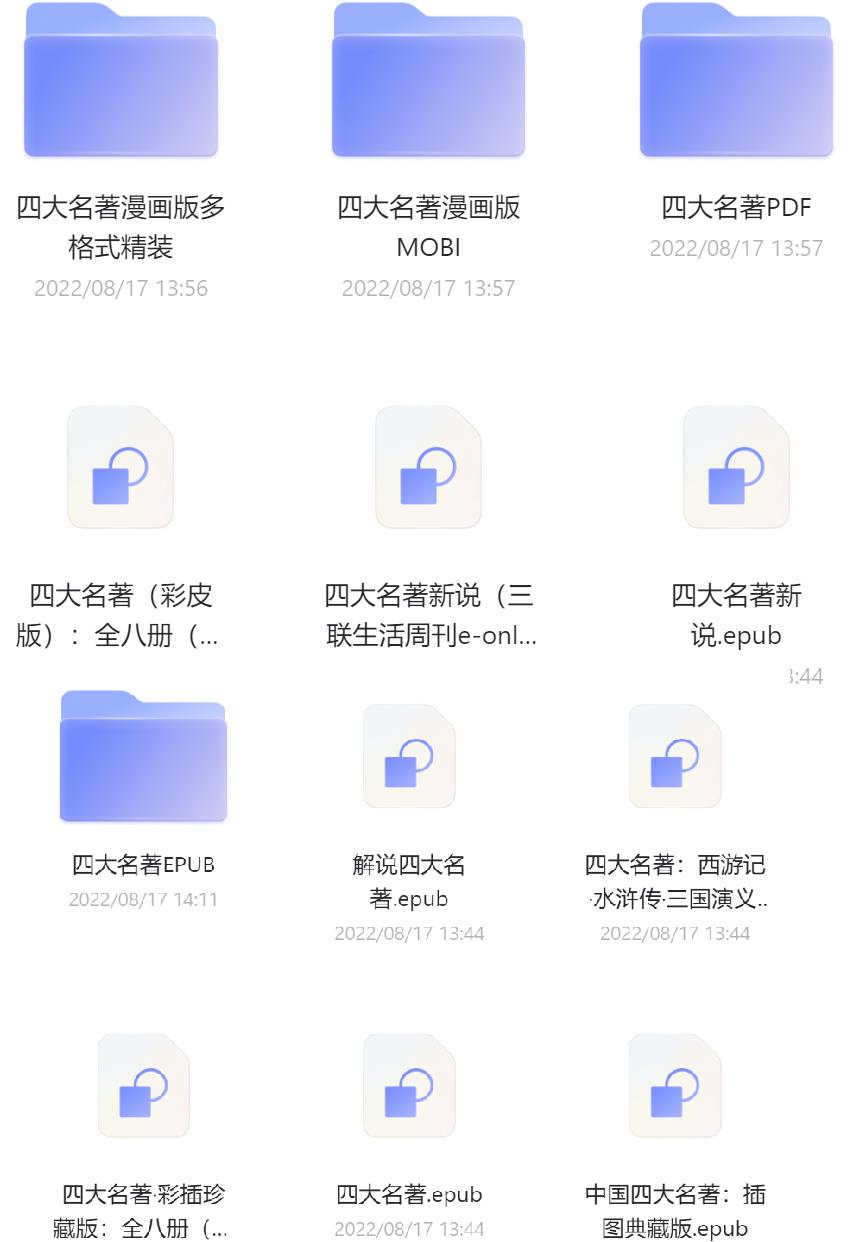Screen dimensions: 858x1242
Task: Click the 2022/08/17 13:57 timestamp under 四大名著PDF
Action: tap(735, 248)
